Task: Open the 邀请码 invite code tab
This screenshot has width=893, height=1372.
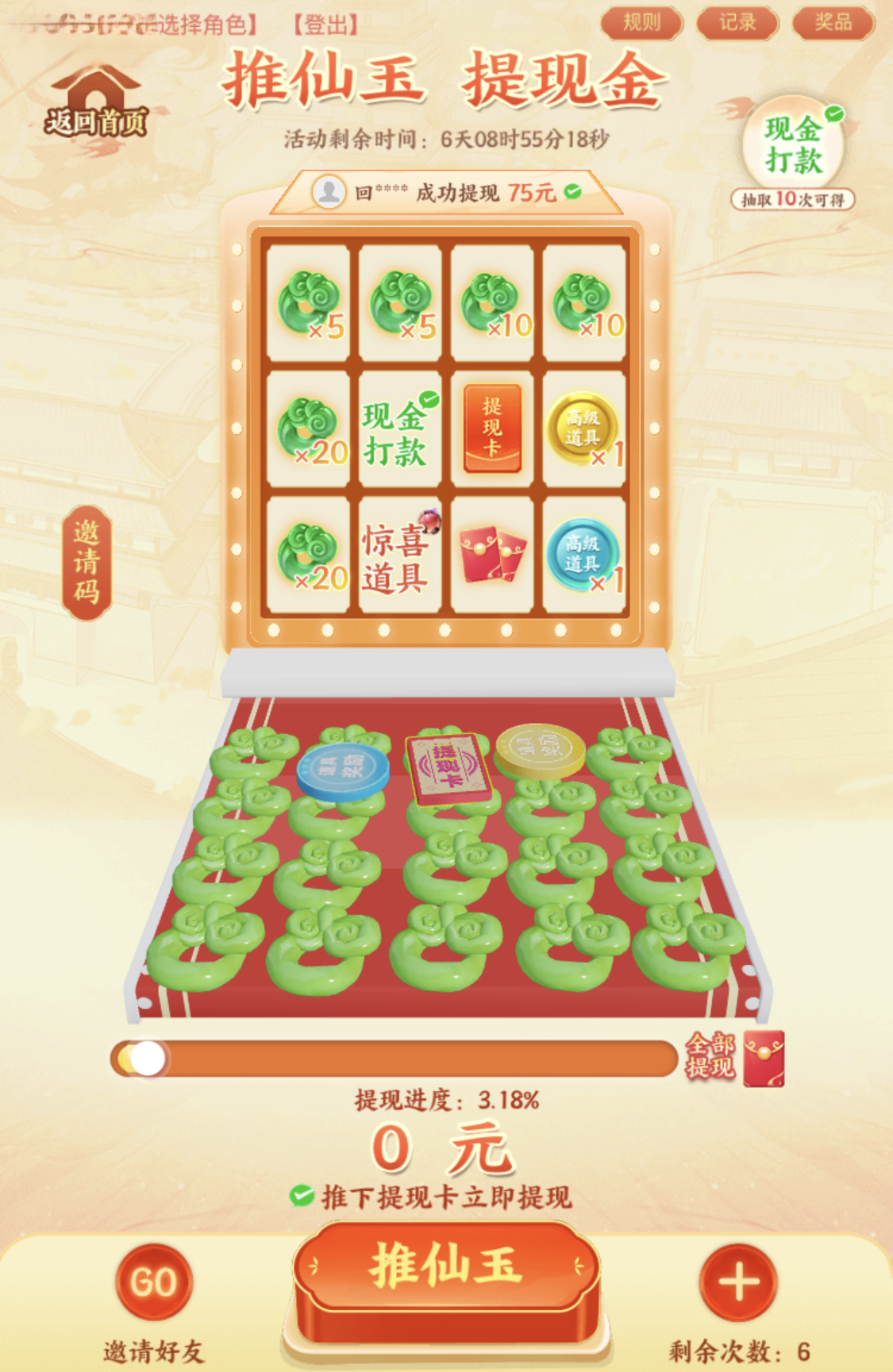Action: (x=87, y=563)
